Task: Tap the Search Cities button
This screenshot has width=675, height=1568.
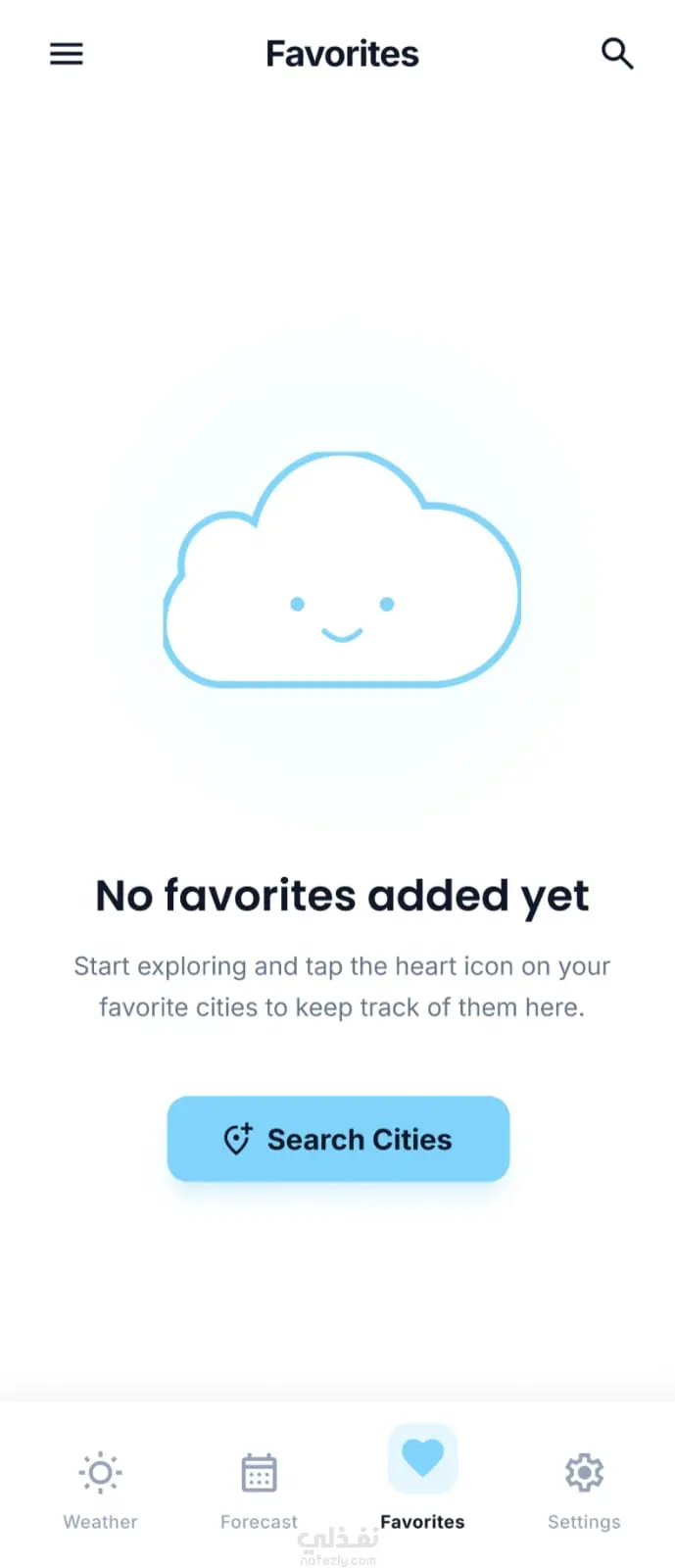Action: [338, 1139]
